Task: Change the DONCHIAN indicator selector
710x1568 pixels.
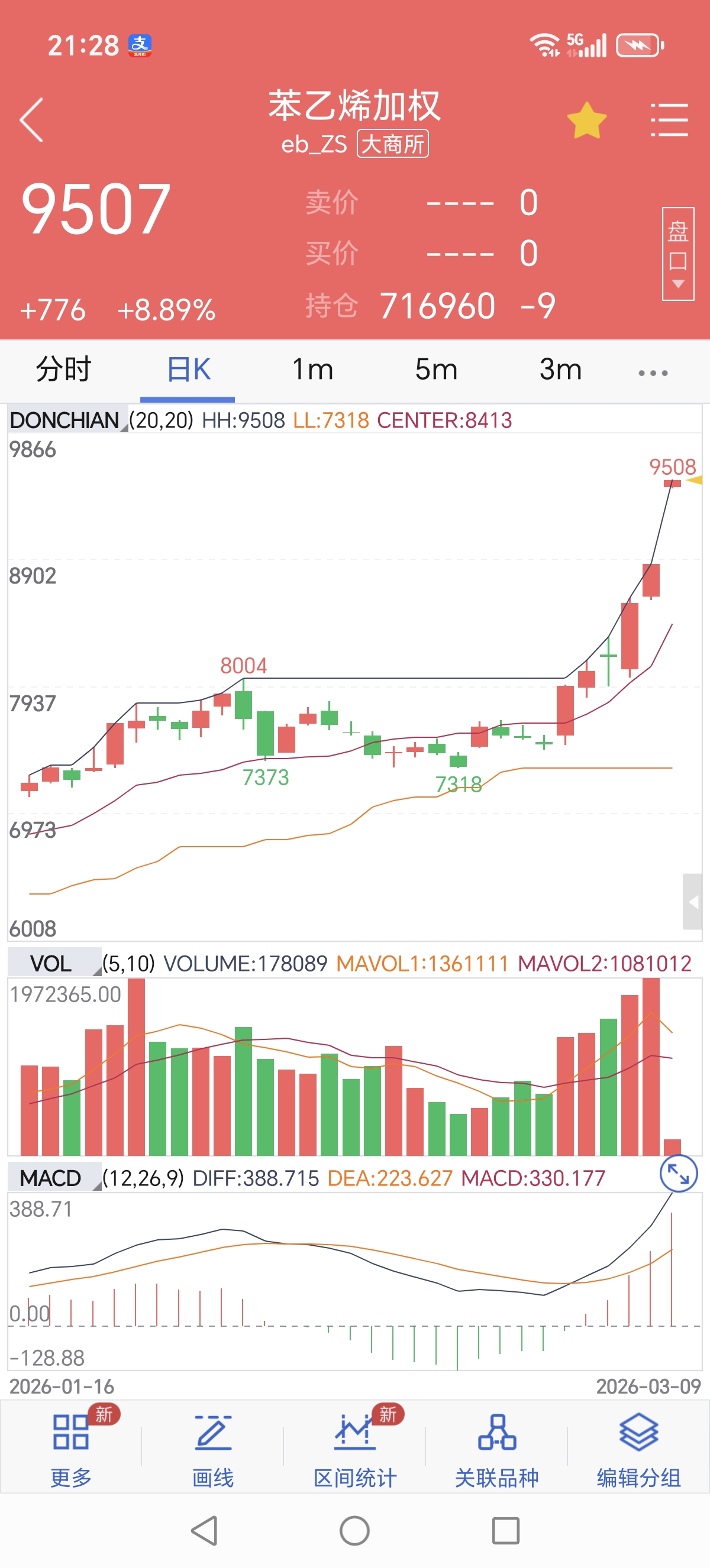Action: (x=67, y=420)
